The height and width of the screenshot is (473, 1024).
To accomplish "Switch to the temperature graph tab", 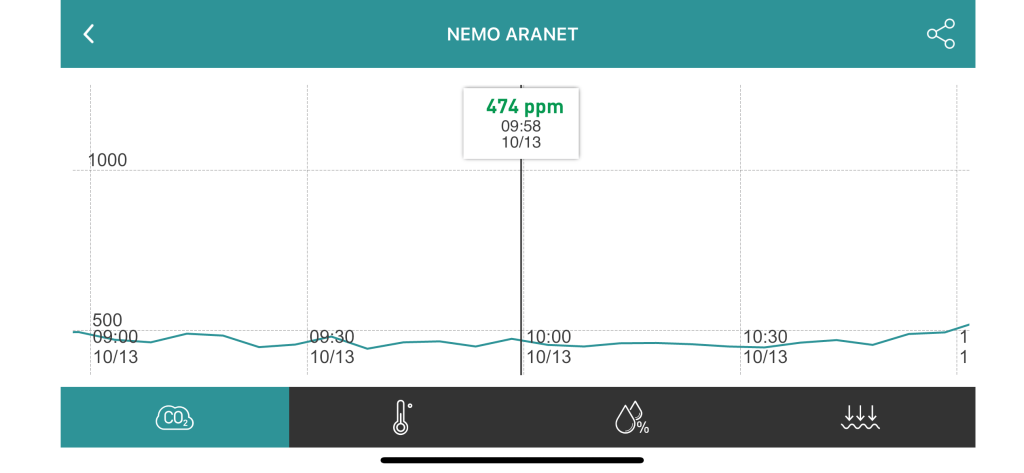I will coord(402,418).
